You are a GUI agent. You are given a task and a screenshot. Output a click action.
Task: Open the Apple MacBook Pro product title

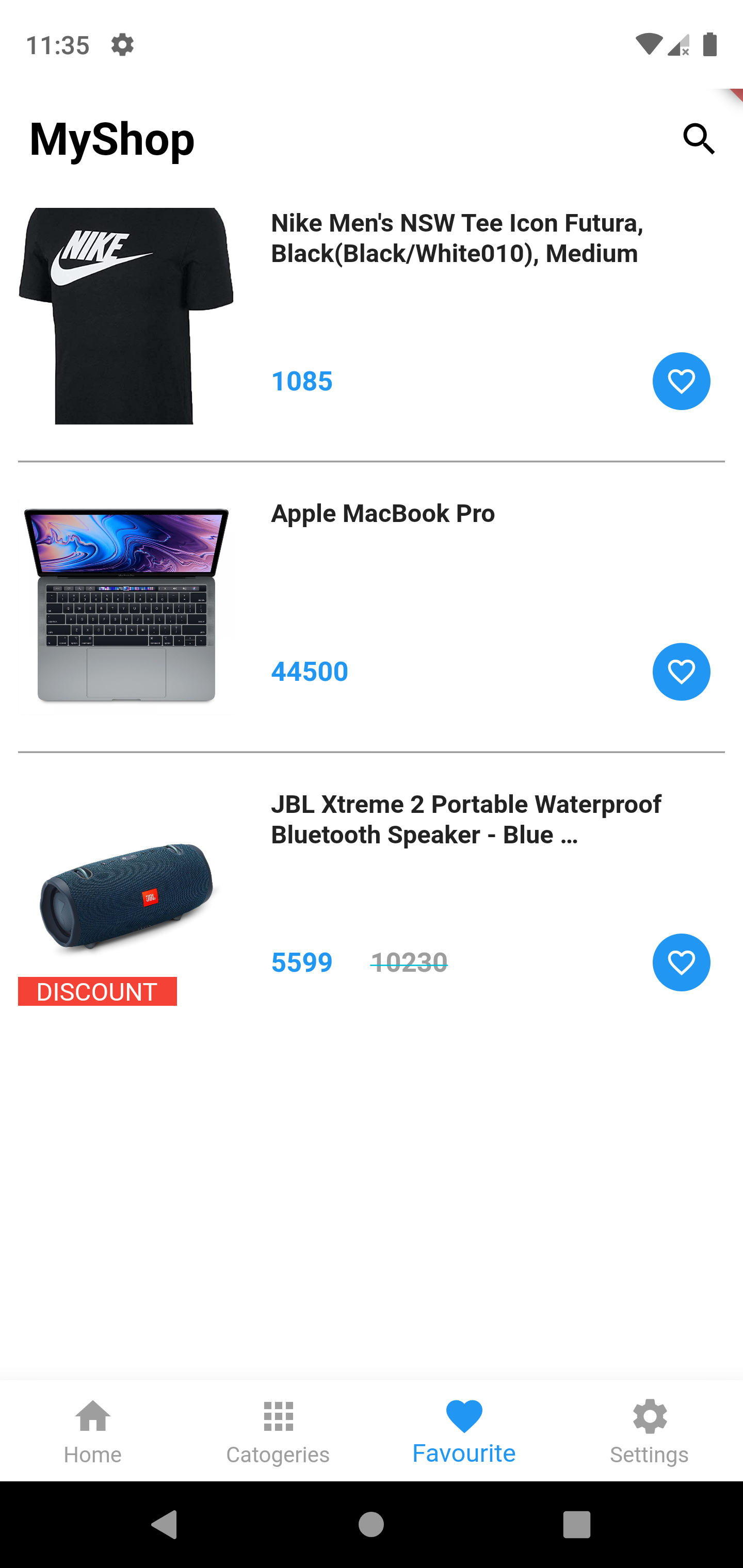pyautogui.click(x=383, y=513)
